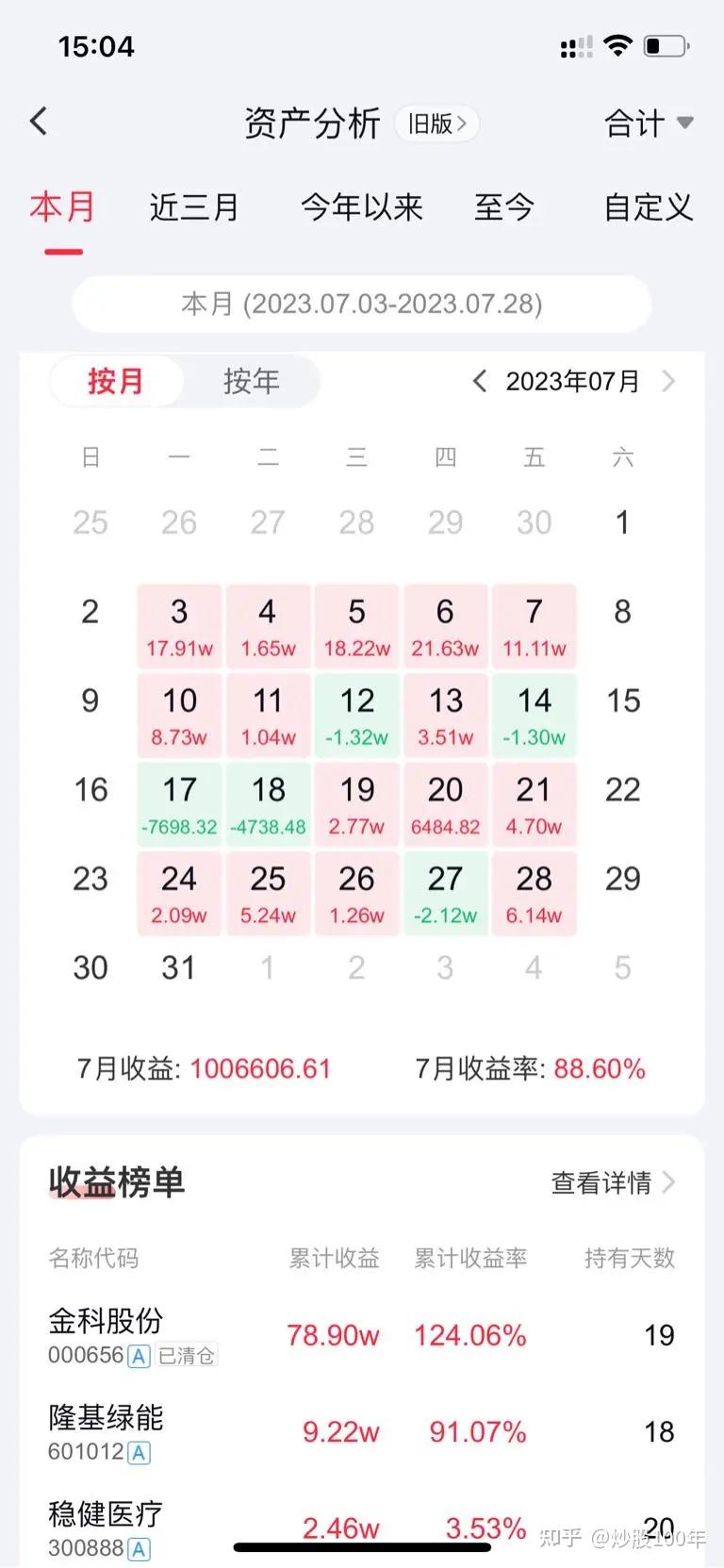Open the 金科股份 stock row
724x1568 pixels.
coord(361,1335)
